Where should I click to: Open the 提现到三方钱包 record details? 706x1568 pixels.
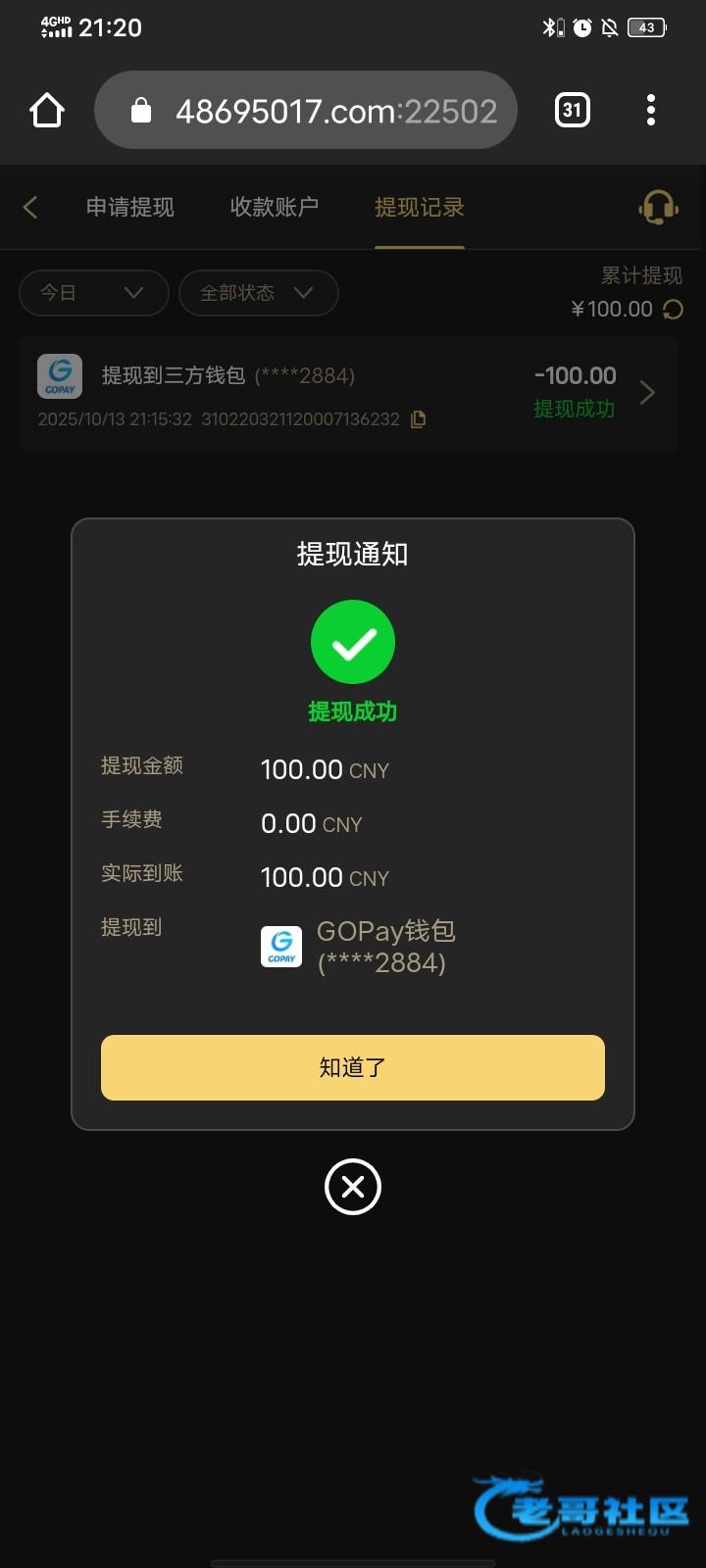[x=348, y=394]
